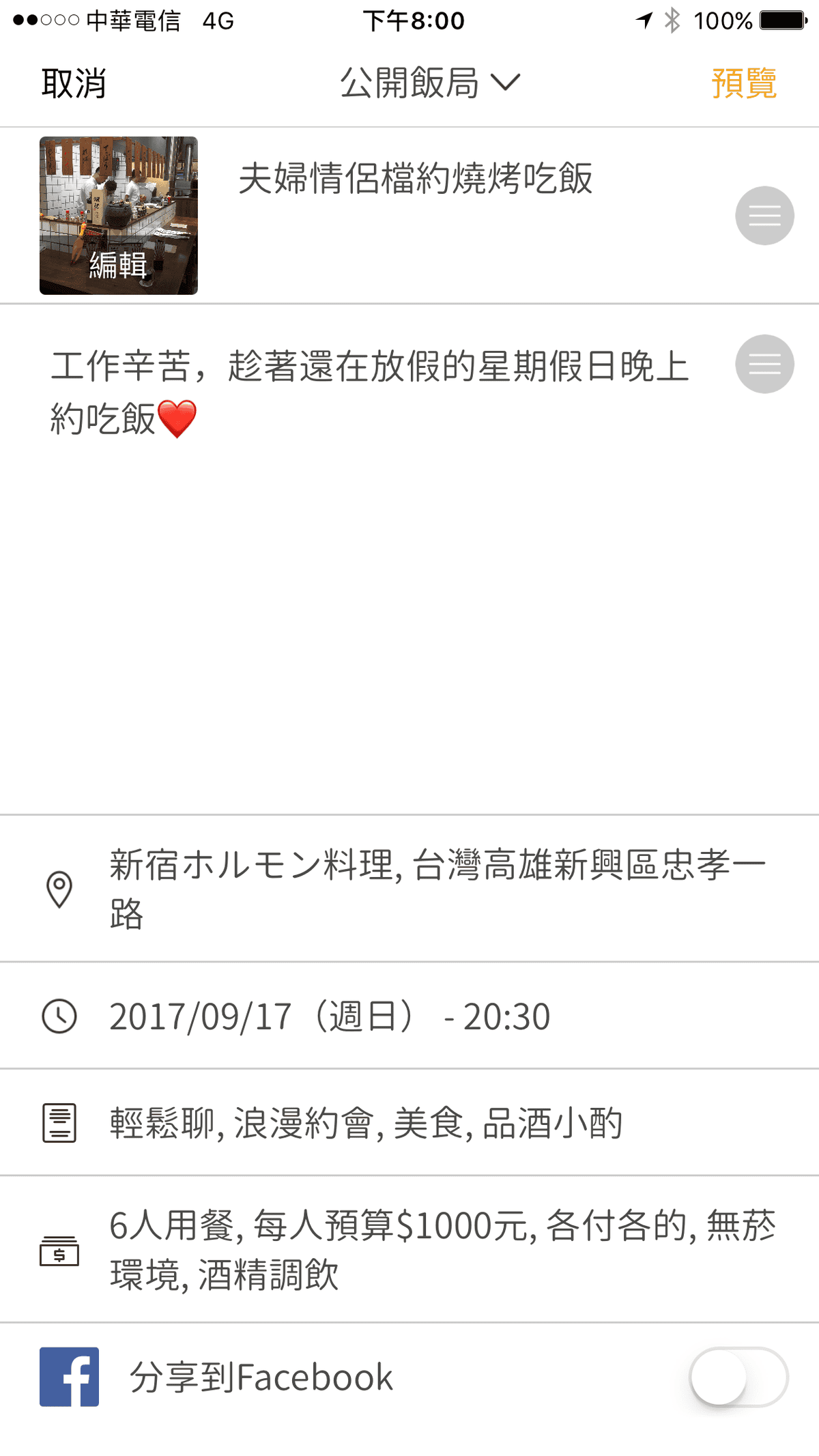Open the 公開飯局 dropdown
Image resolution: width=819 pixels, height=1456 pixels.
point(430,83)
